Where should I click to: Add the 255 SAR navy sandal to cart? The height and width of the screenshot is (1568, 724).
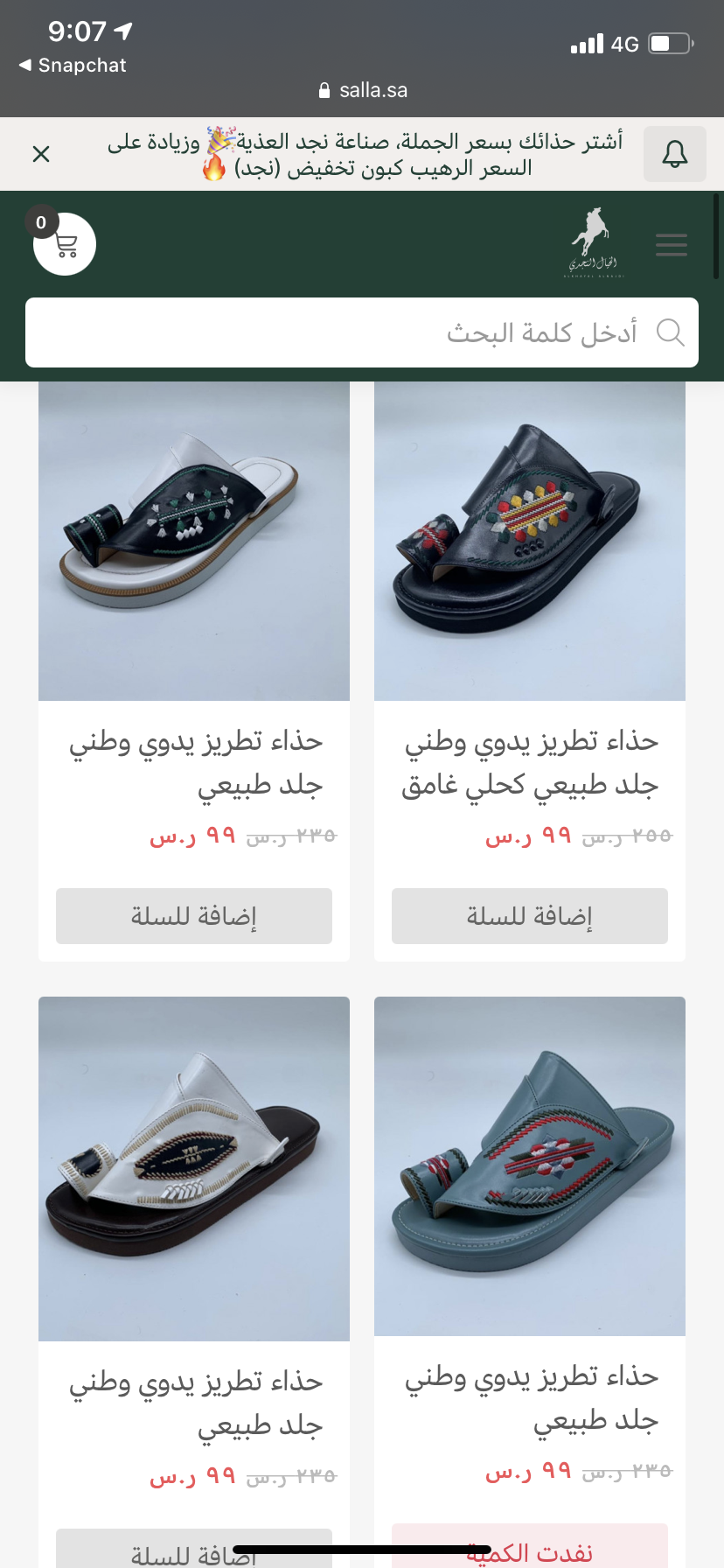point(530,916)
